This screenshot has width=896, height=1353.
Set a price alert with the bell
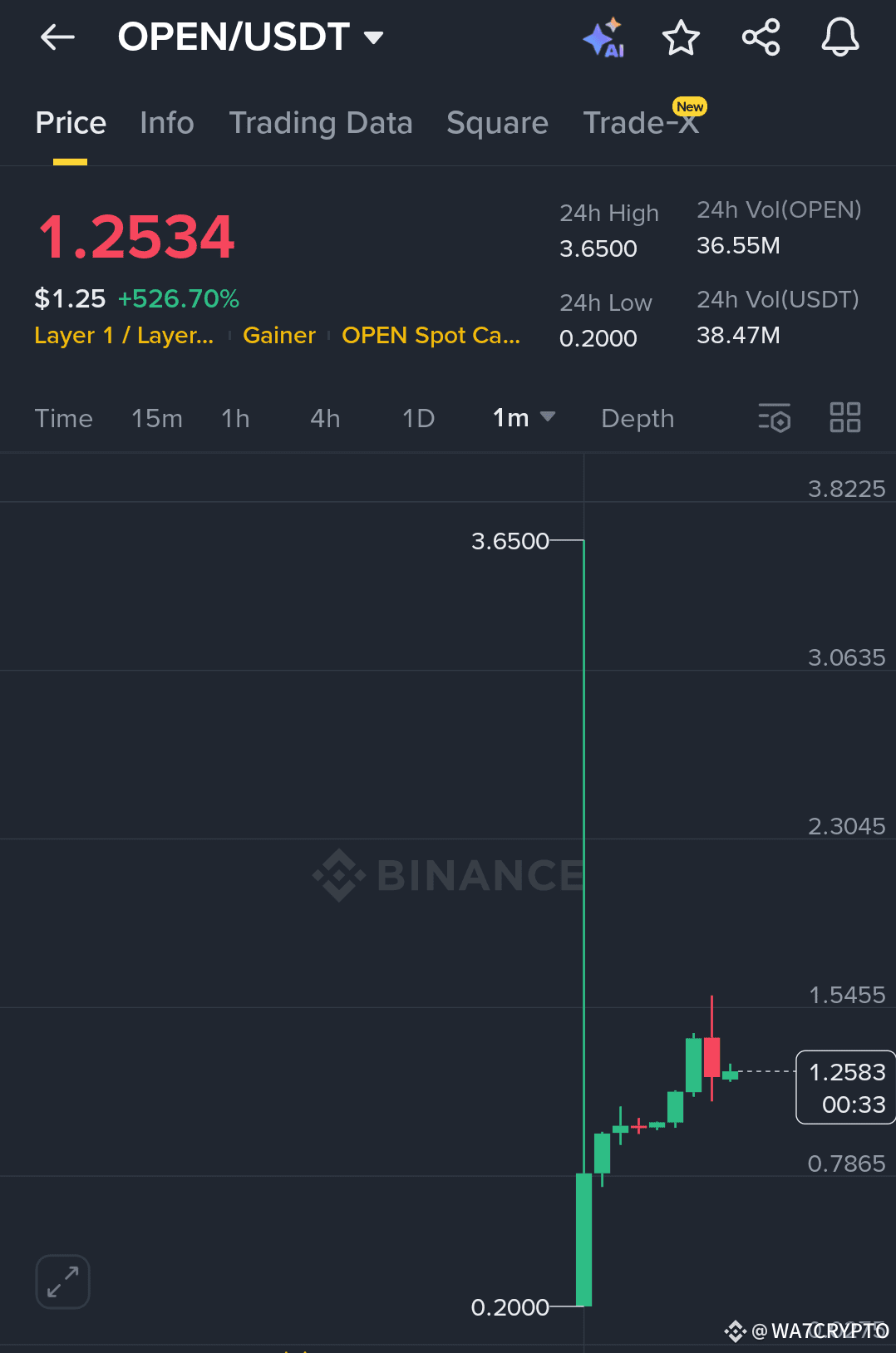coord(840,37)
